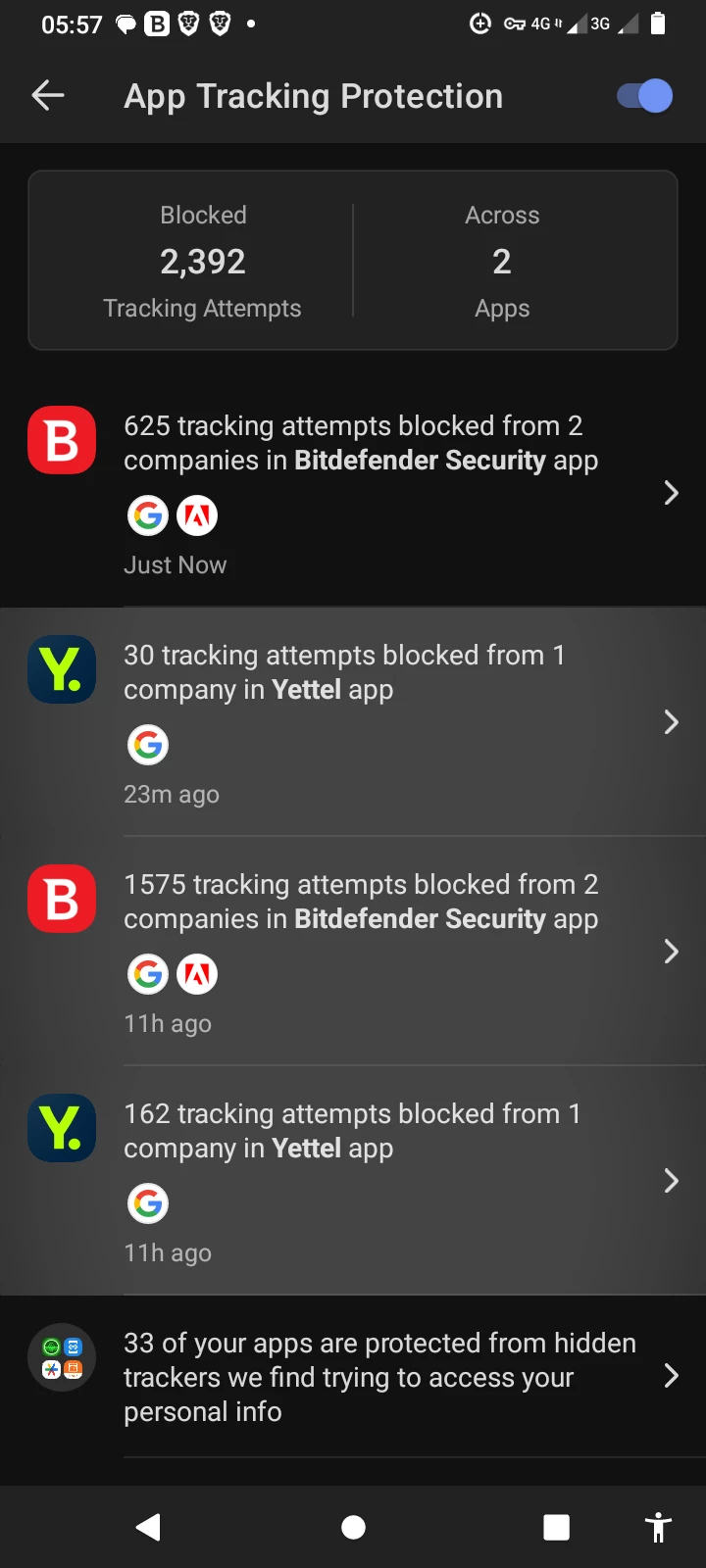Tap the system home button
Image resolution: width=706 pixels, height=1568 pixels.
pyautogui.click(x=353, y=1527)
